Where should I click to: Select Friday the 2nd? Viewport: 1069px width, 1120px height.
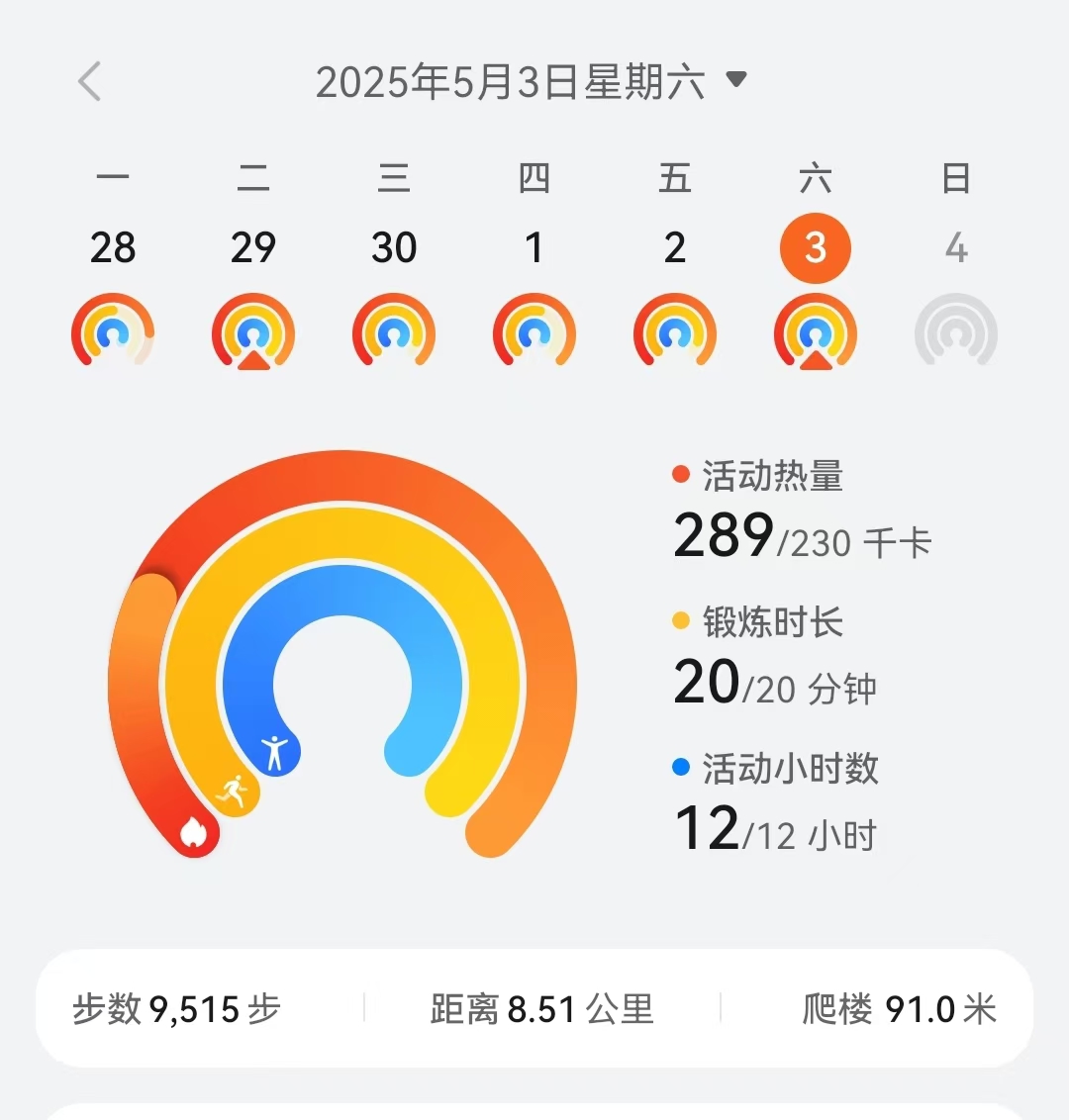[x=675, y=248]
